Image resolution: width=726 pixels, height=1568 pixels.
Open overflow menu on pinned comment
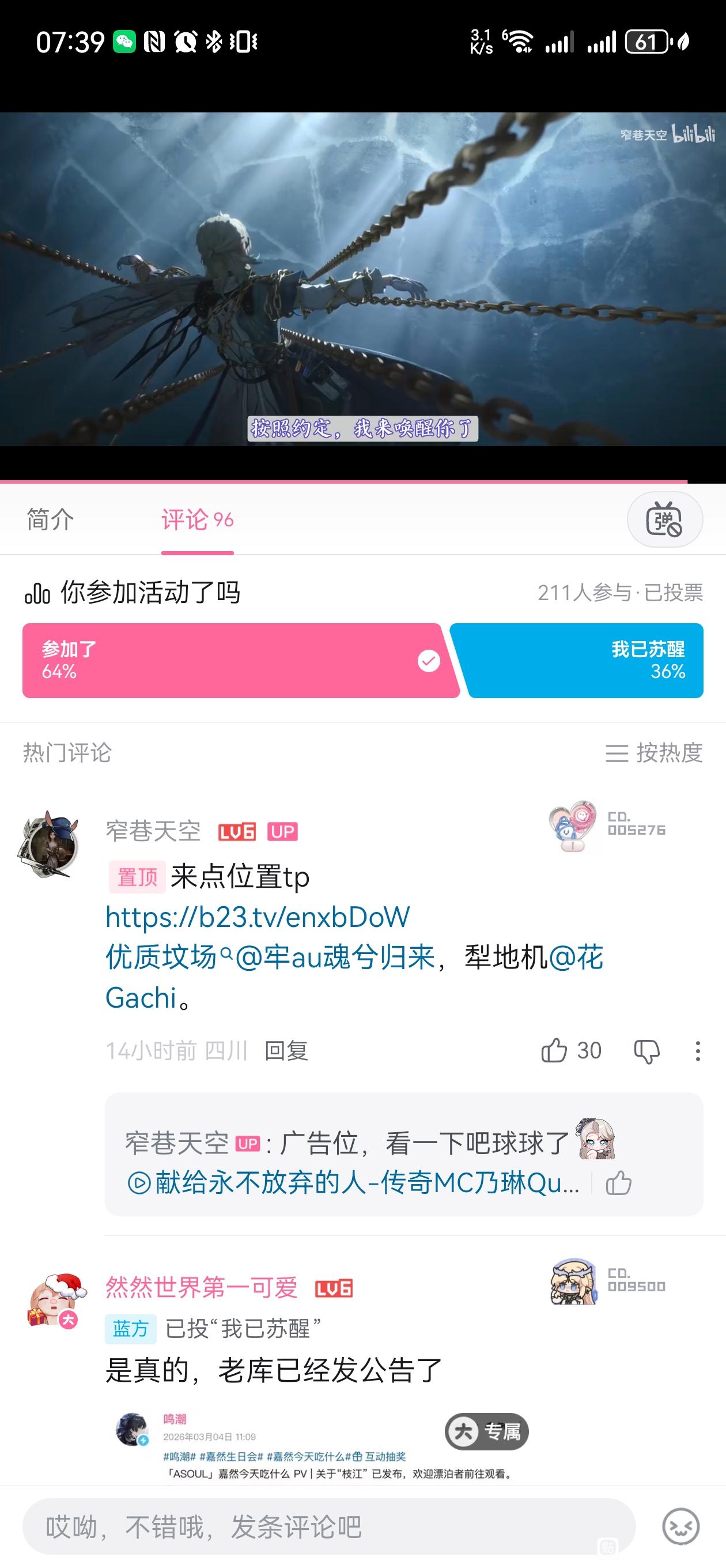[697, 1051]
